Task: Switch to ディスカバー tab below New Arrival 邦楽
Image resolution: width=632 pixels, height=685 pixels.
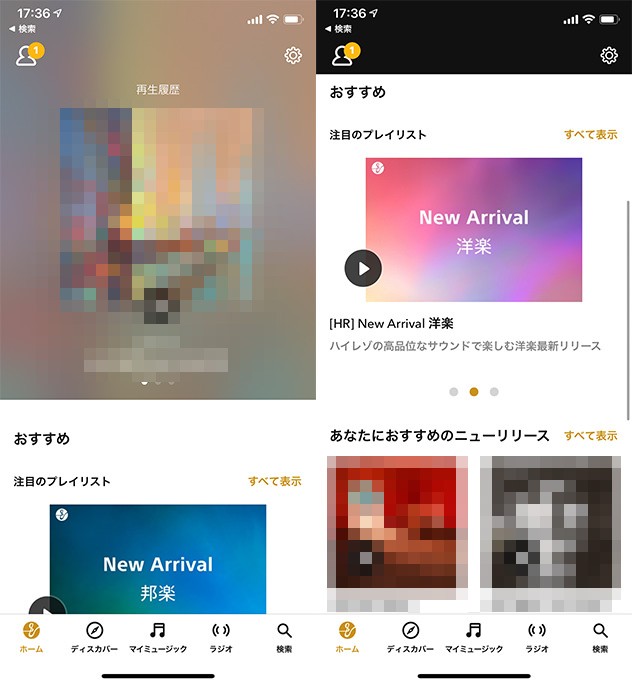Action: [x=97, y=637]
